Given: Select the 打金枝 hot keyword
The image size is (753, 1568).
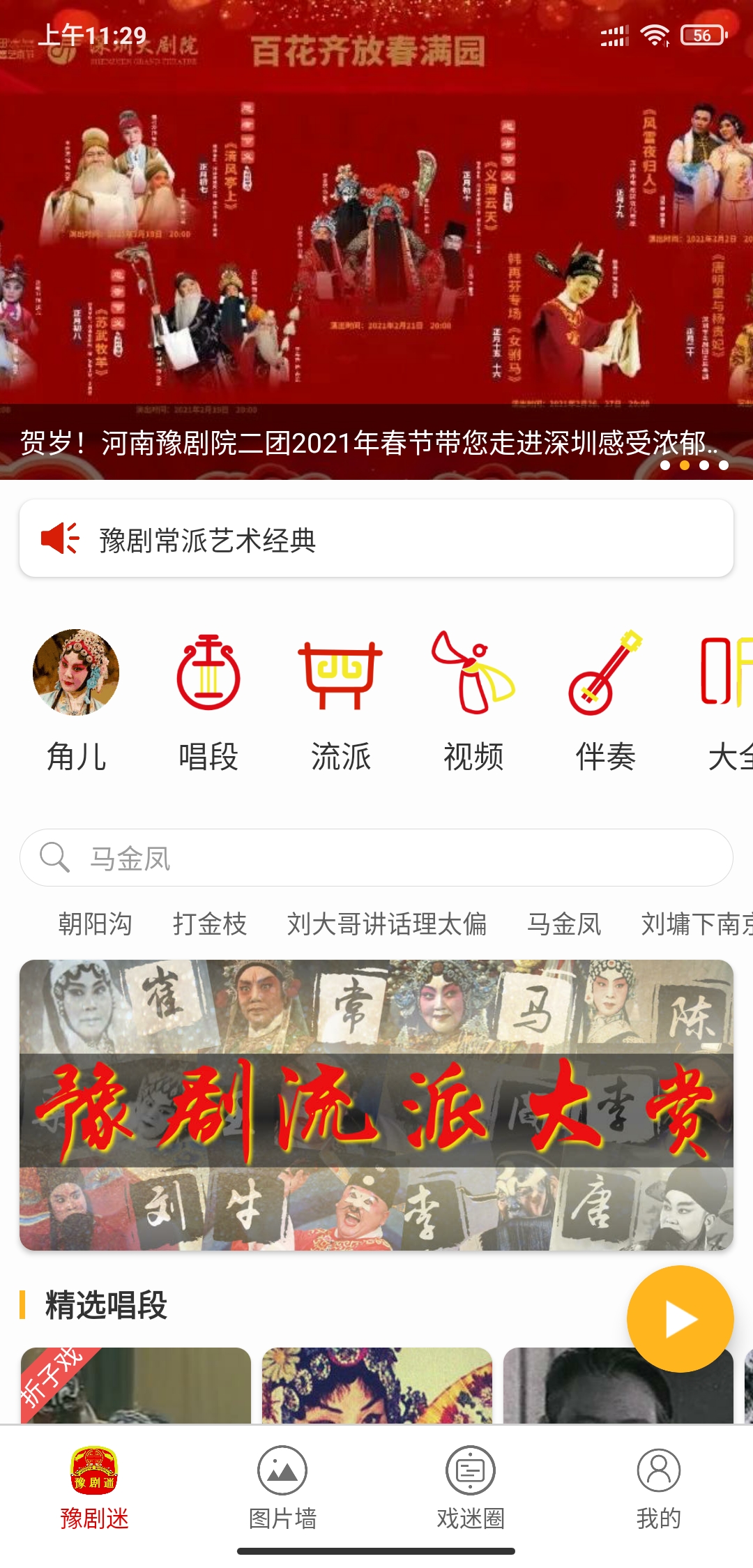Looking at the screenshot, I should pyautogui.click(x=210, y=924).
